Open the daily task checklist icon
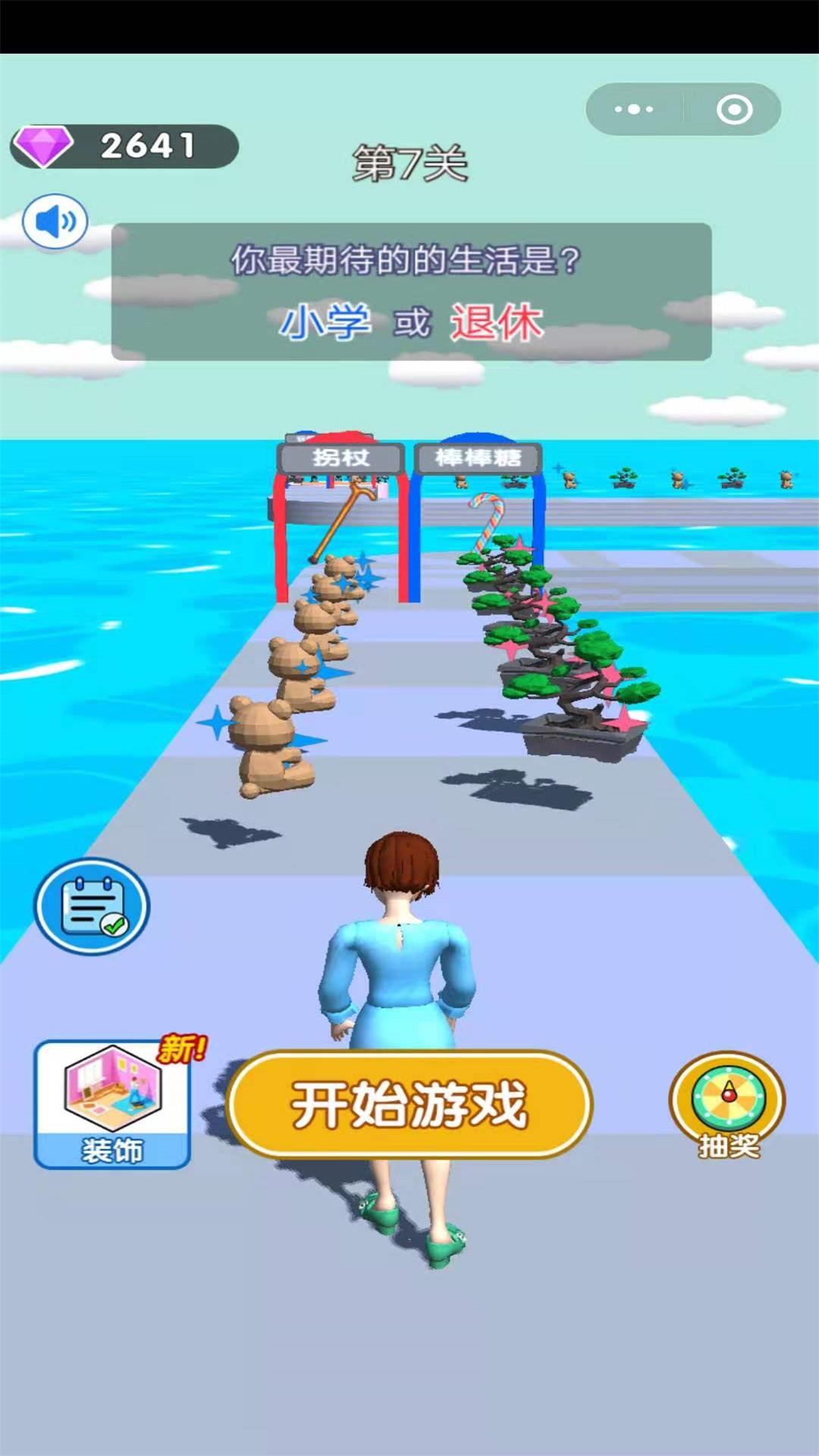This screenshot has width=819, height=1456. [x=92, y=906]
